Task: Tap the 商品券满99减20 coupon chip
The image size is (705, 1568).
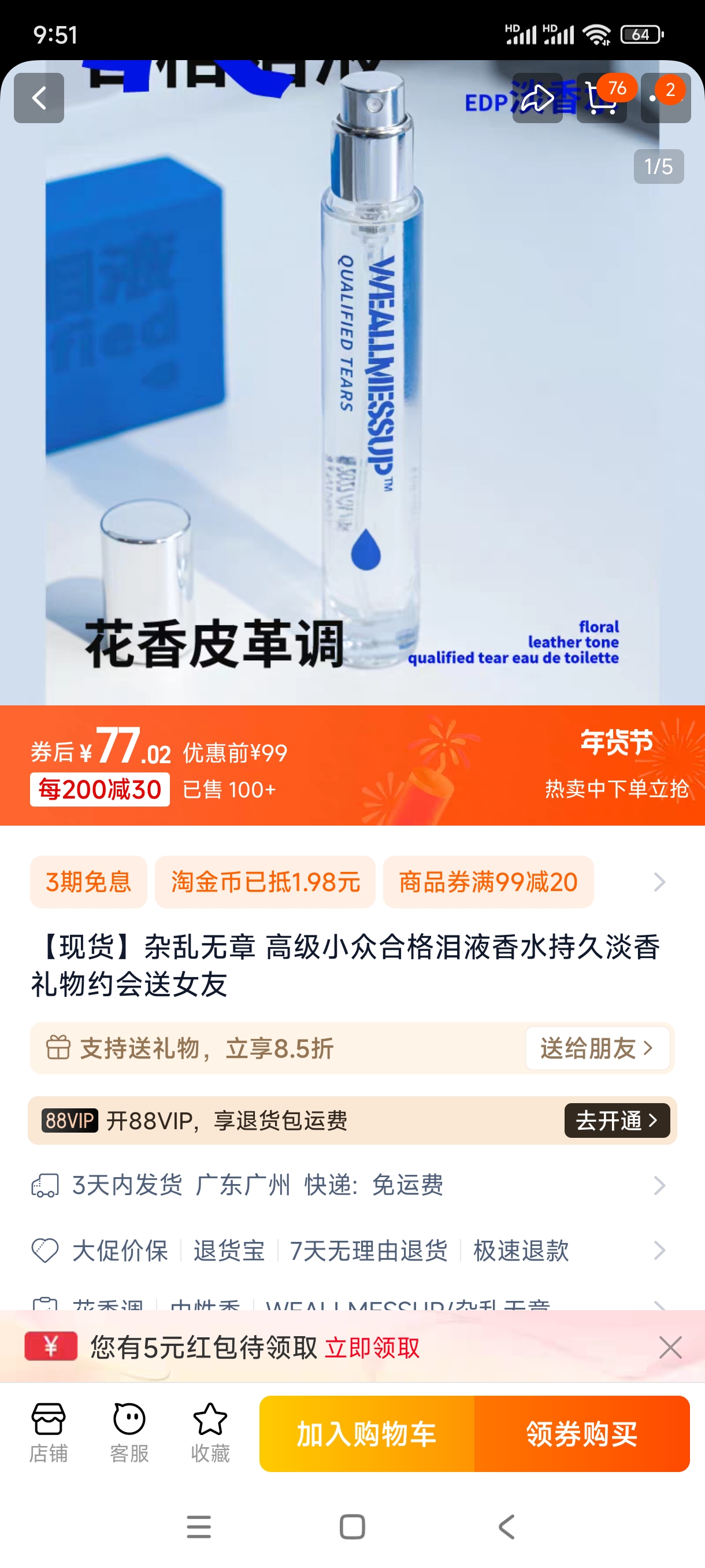Action: [x=488, y=882]
